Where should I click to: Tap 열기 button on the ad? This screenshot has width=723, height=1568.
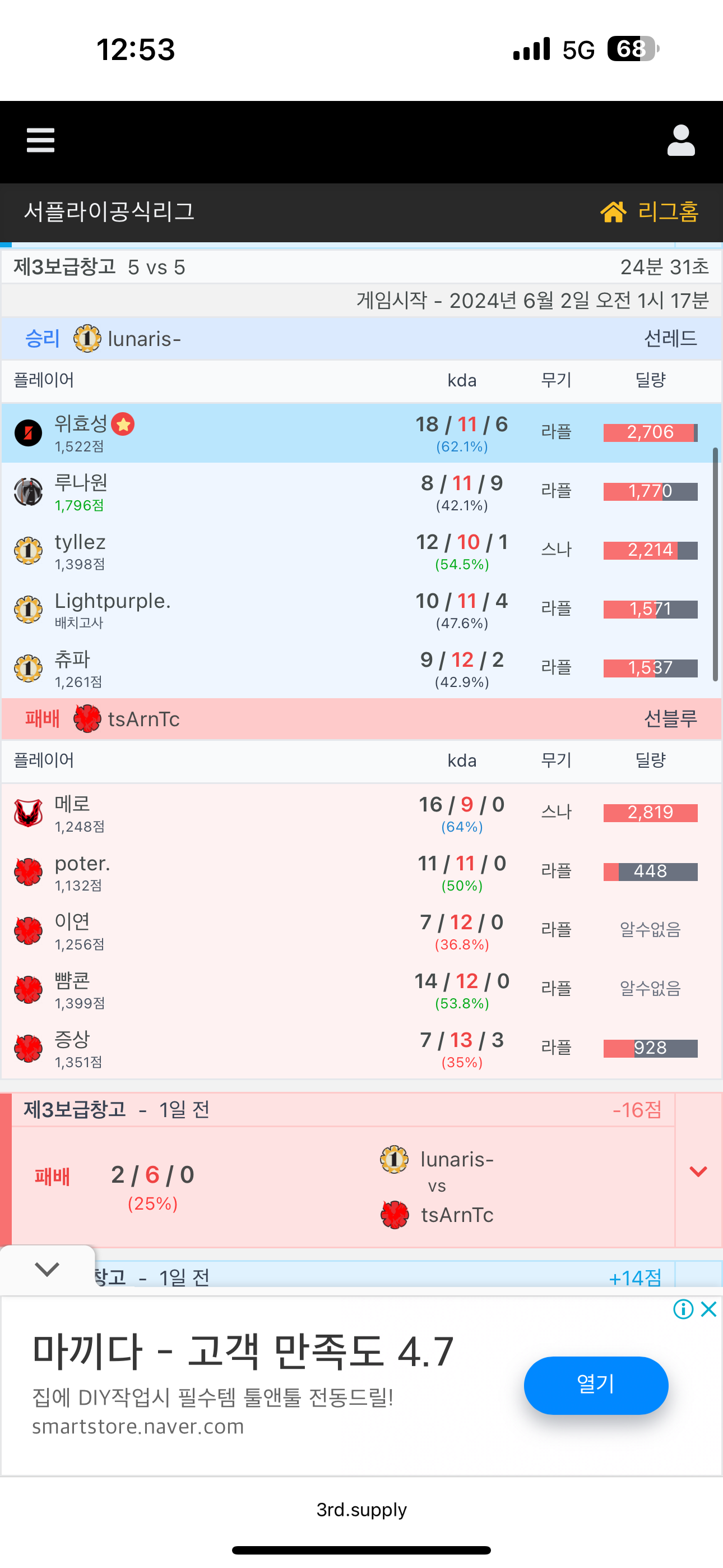tap(595, 1384)
